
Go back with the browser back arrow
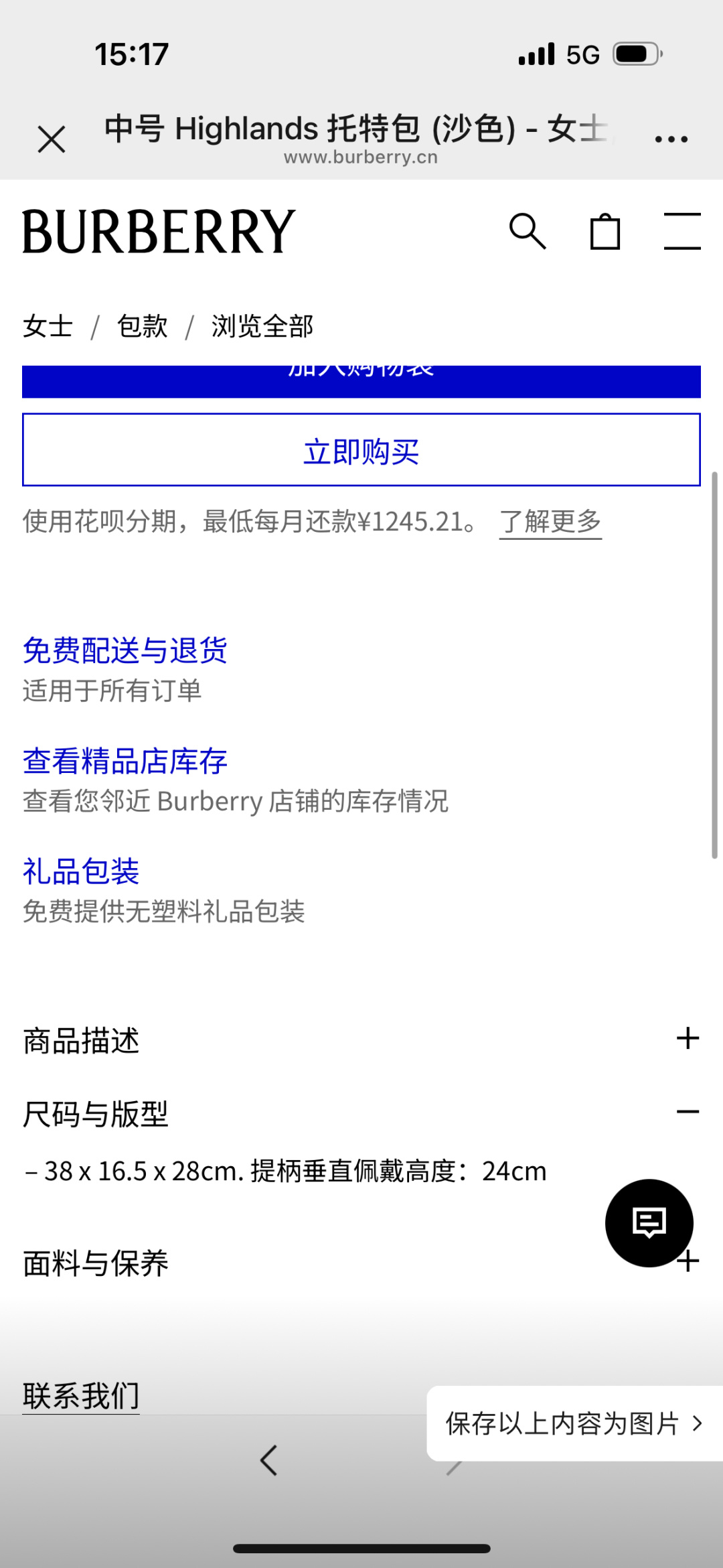[x=269, y=1461]
